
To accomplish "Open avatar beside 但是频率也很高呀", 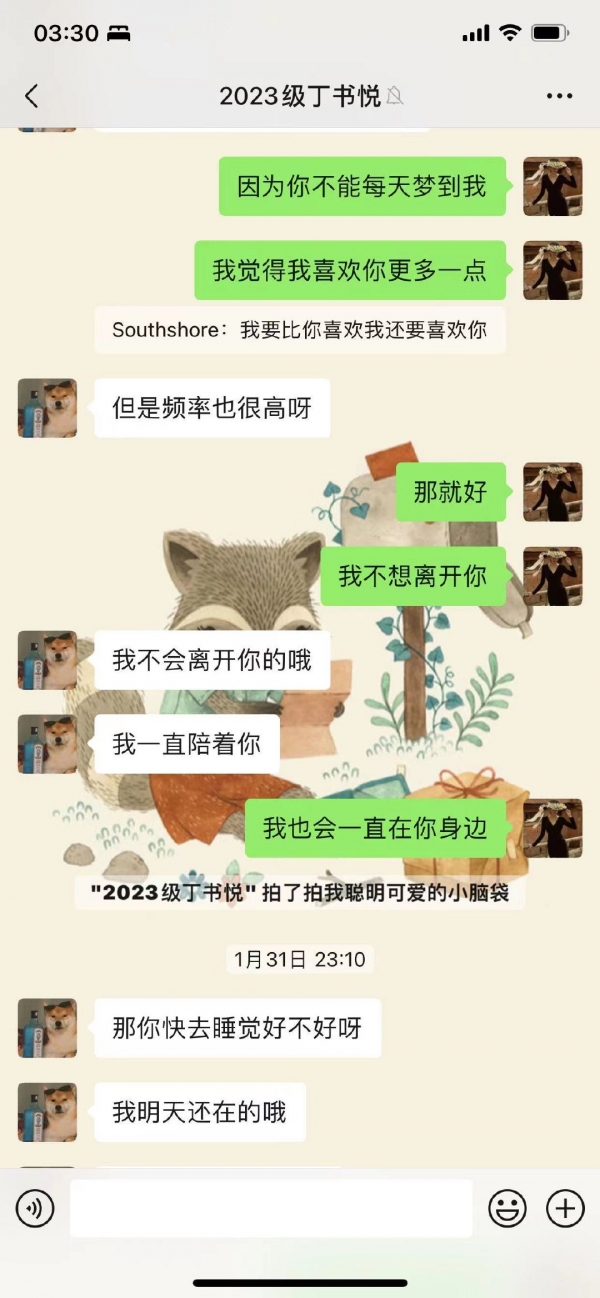I will tap(47, 408).
